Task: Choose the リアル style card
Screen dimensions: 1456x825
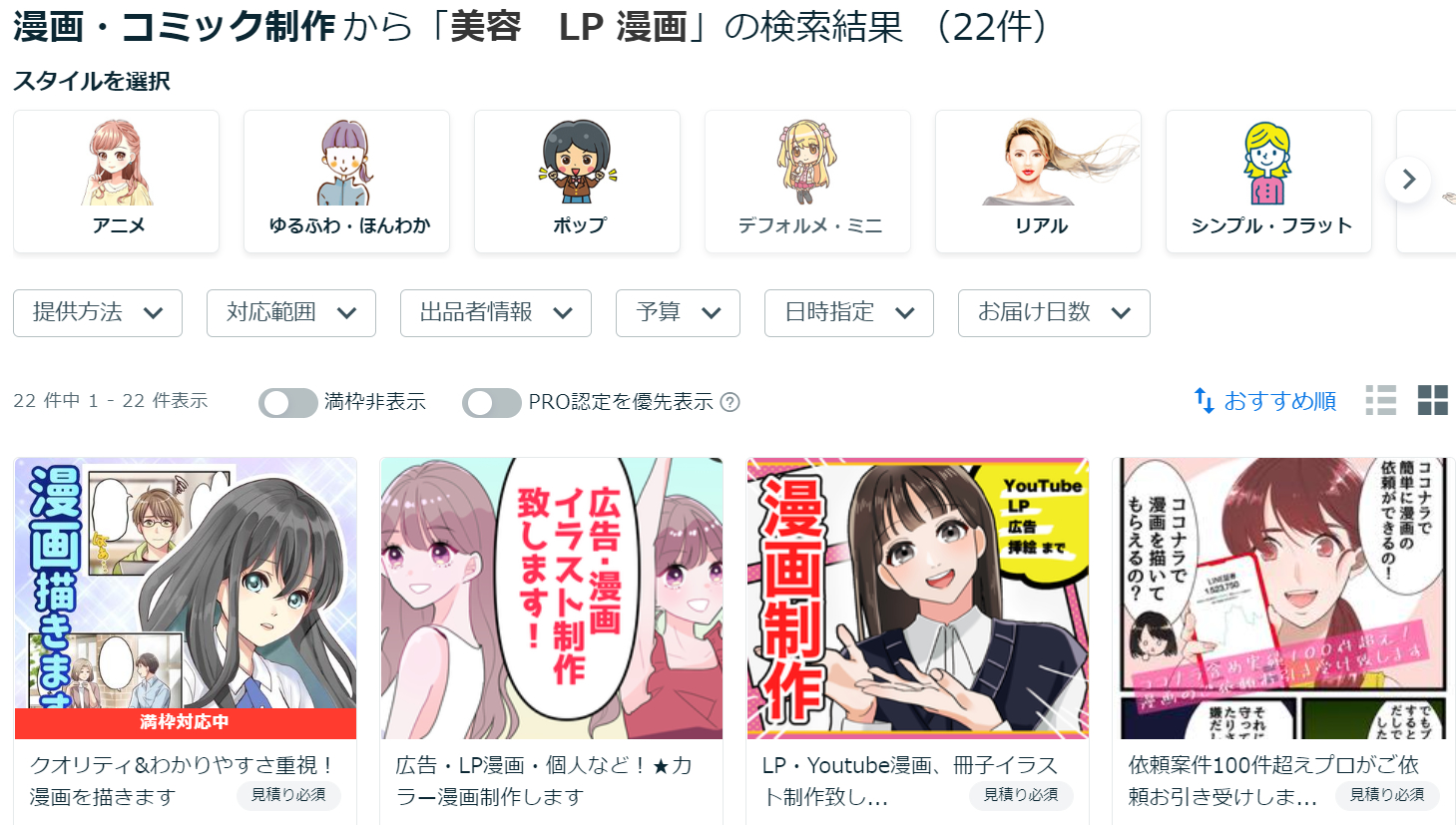Action: click(x=1038, y=182)
